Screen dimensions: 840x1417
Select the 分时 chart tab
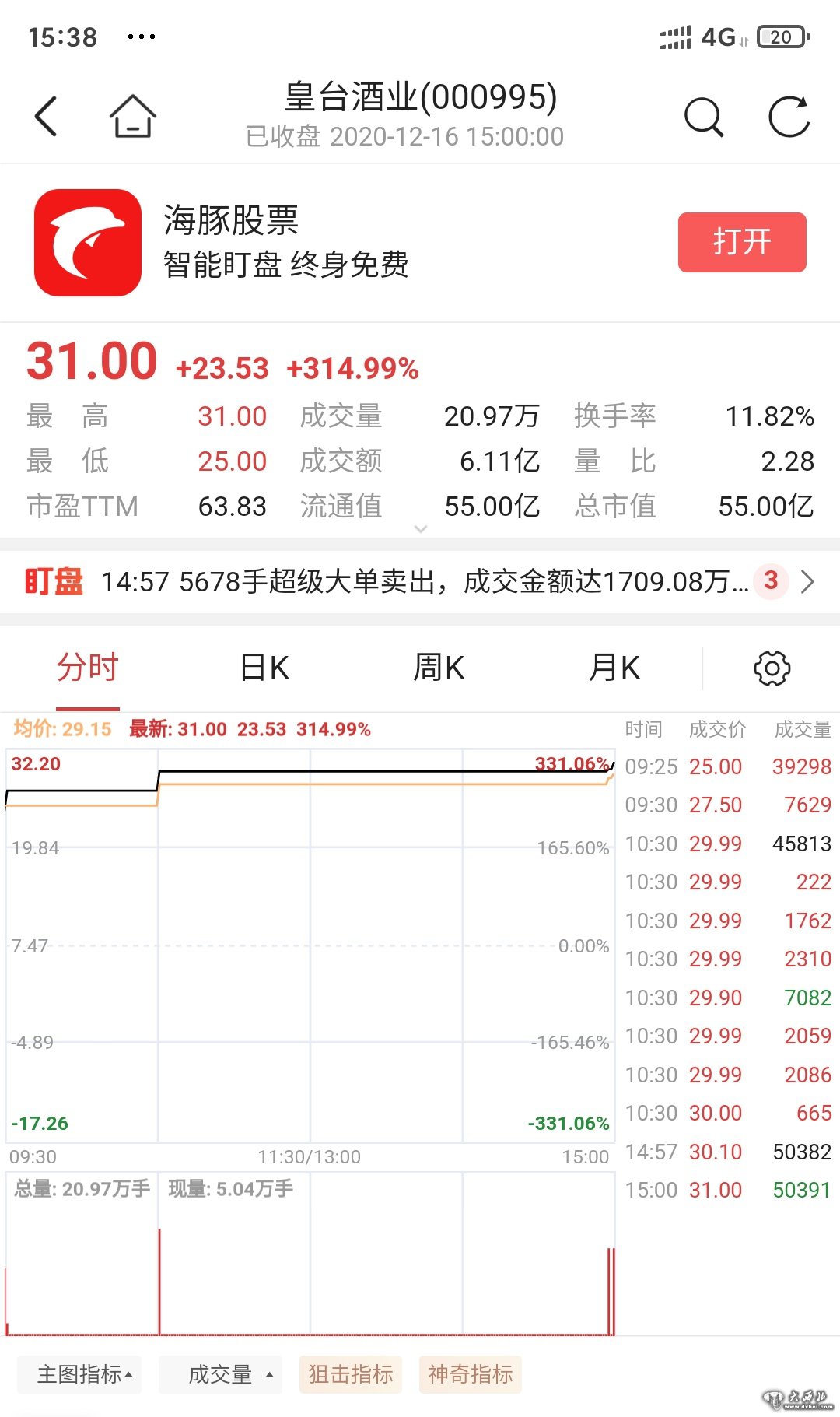88,668
